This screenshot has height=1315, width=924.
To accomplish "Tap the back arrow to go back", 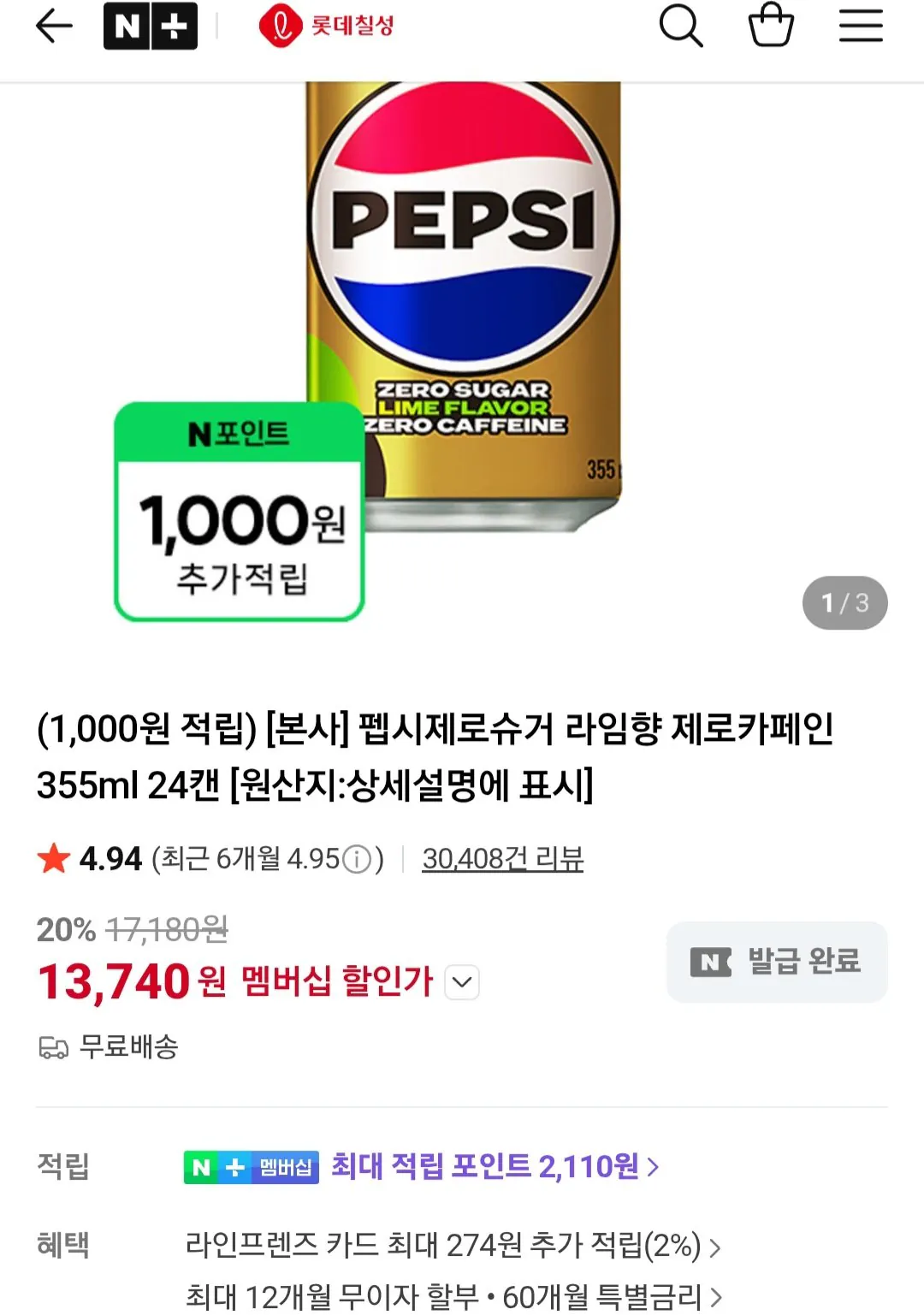I will click(54, 27).
